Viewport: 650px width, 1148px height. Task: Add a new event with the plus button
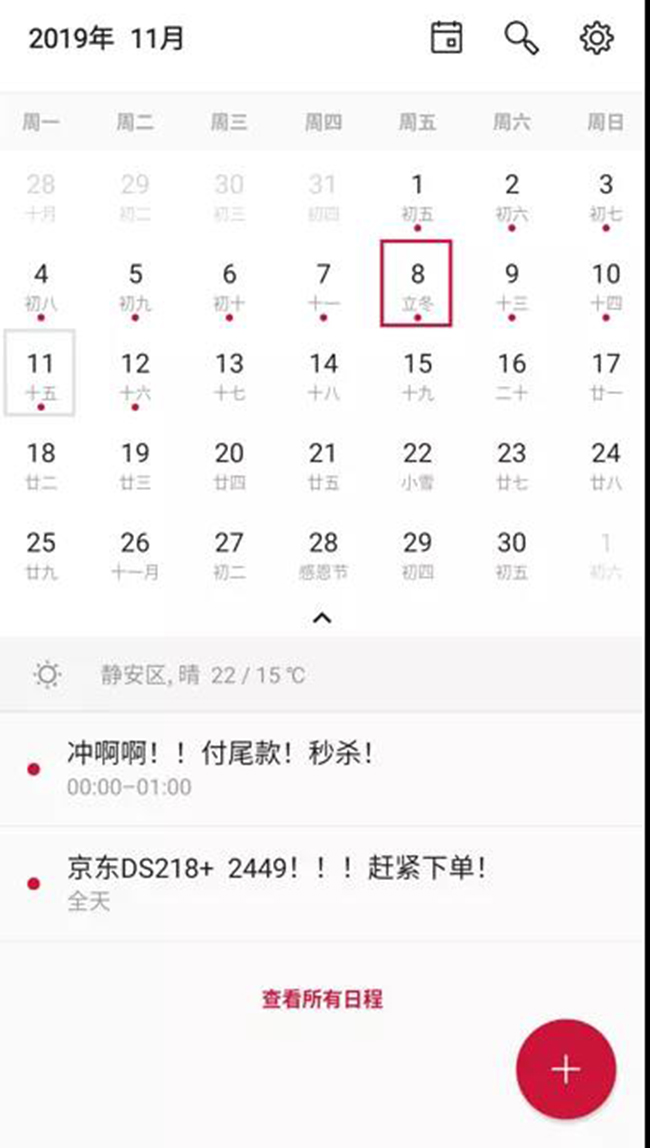click(x=566, y=1070)
